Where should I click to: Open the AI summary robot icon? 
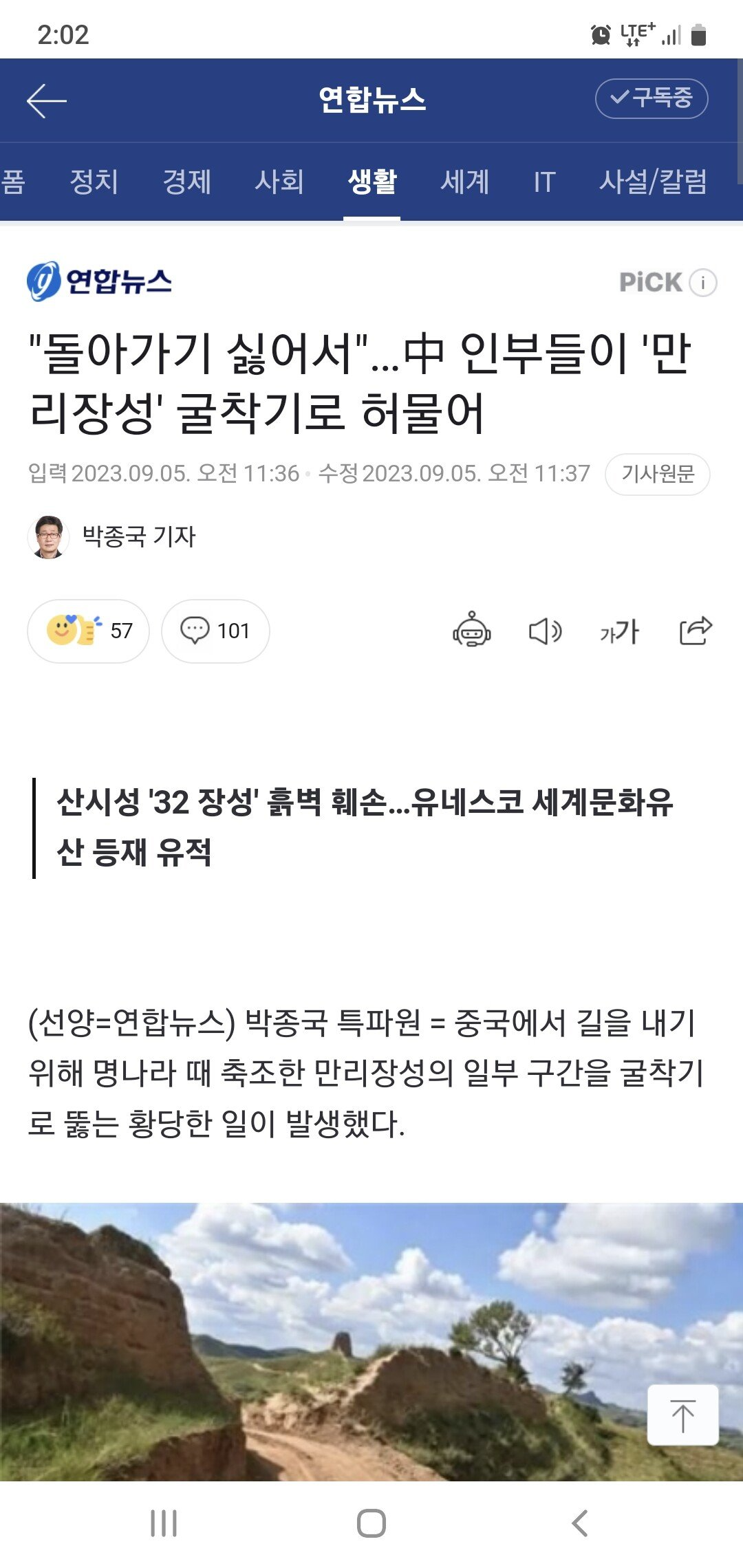(471, 630)
